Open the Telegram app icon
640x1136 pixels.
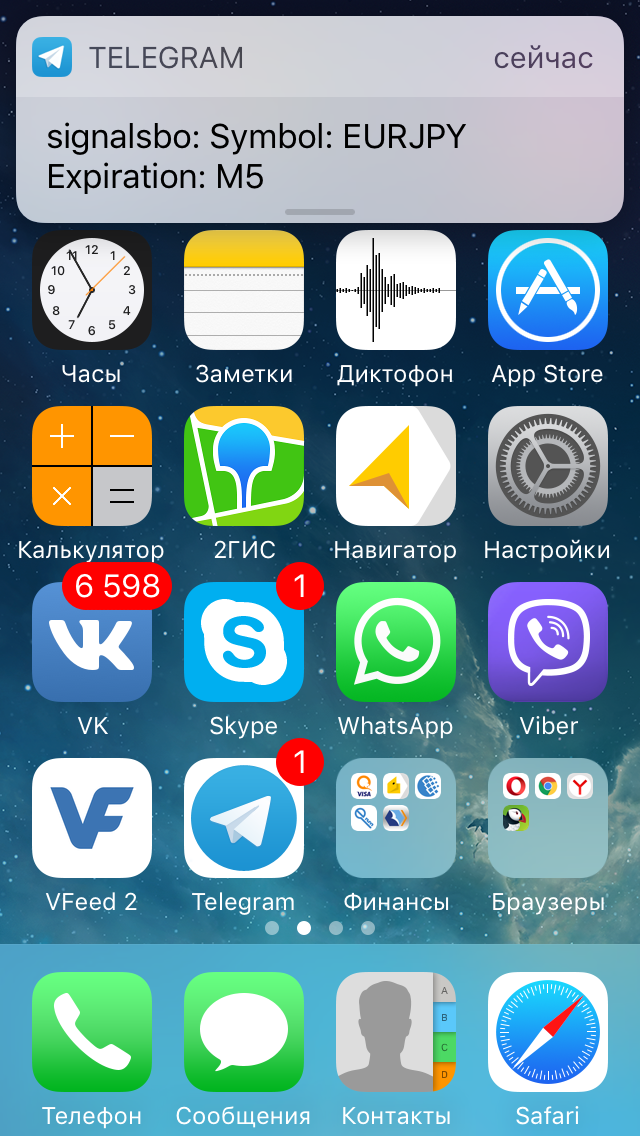(244, 818)
